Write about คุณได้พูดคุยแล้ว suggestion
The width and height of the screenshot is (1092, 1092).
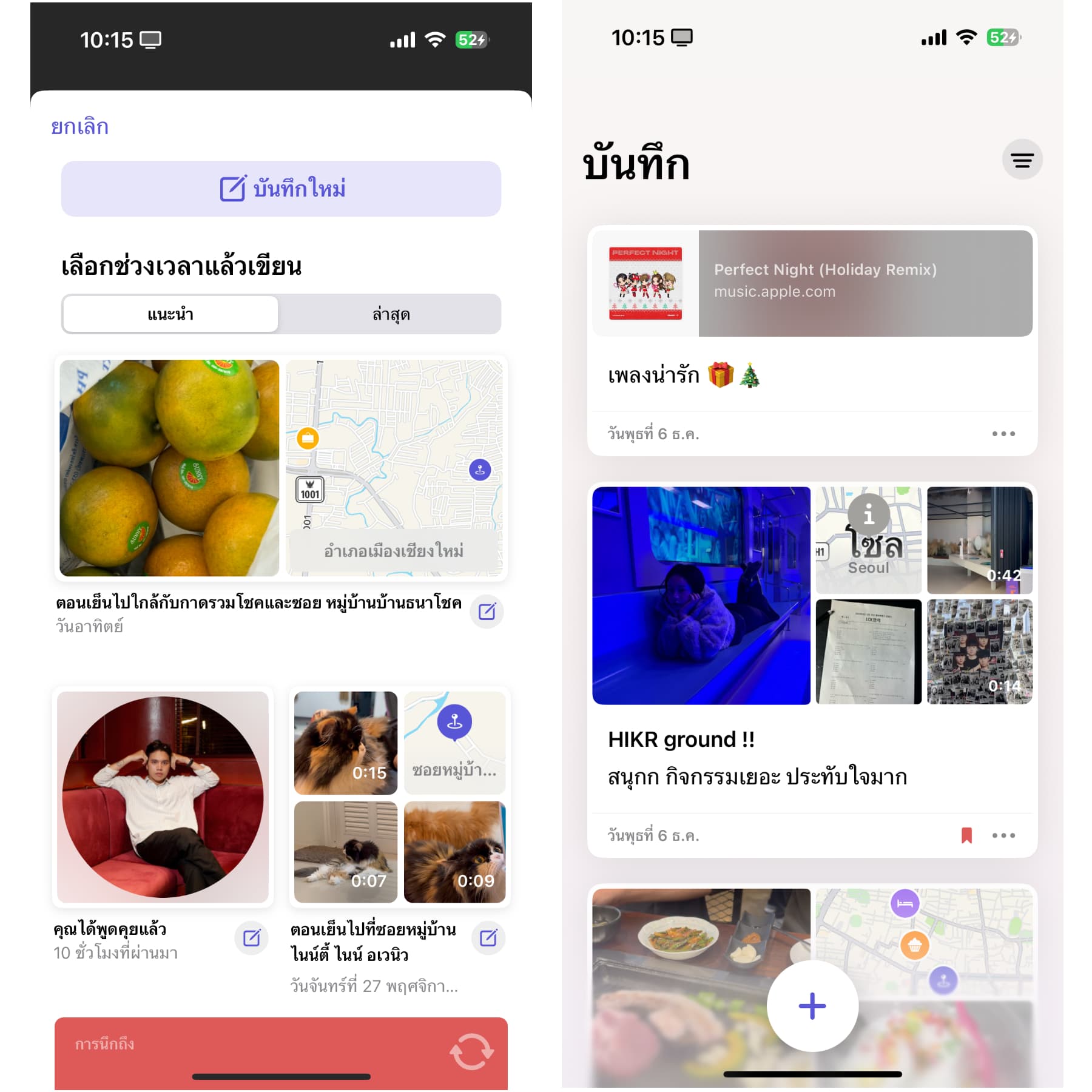[251, 939]
